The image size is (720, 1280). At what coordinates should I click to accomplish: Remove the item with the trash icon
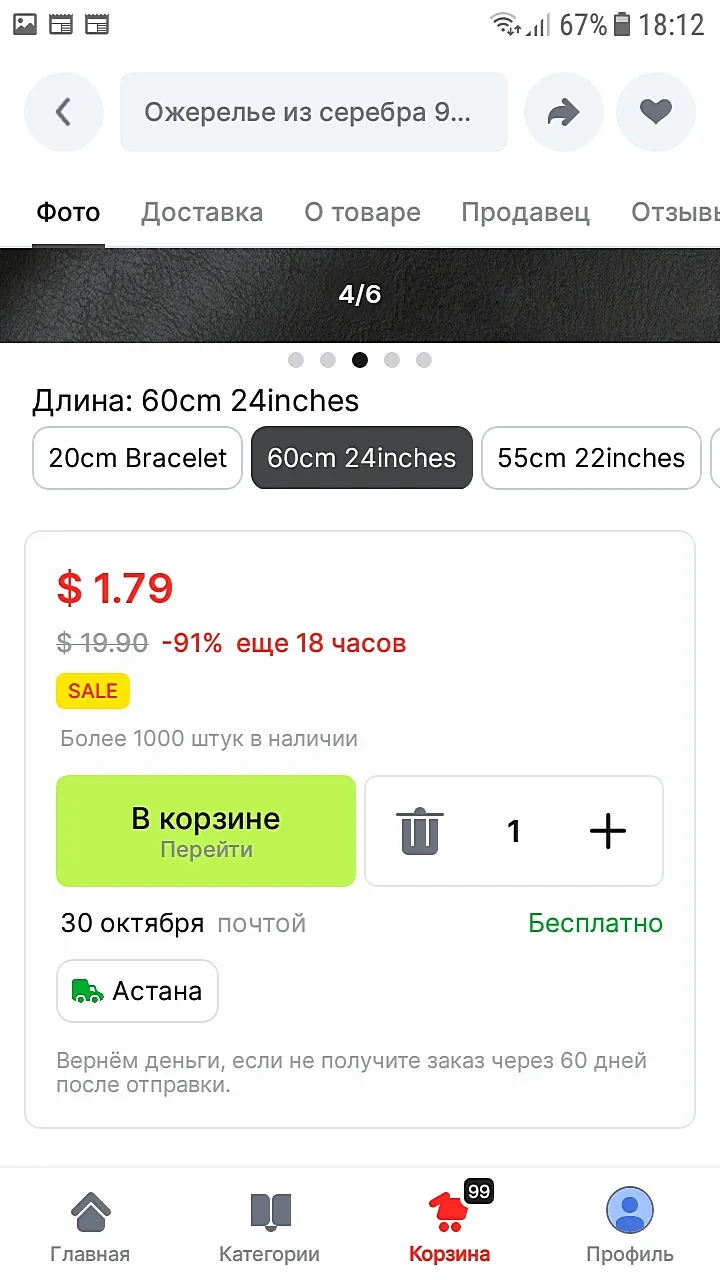pyautogui.click(x=421, y=831)
